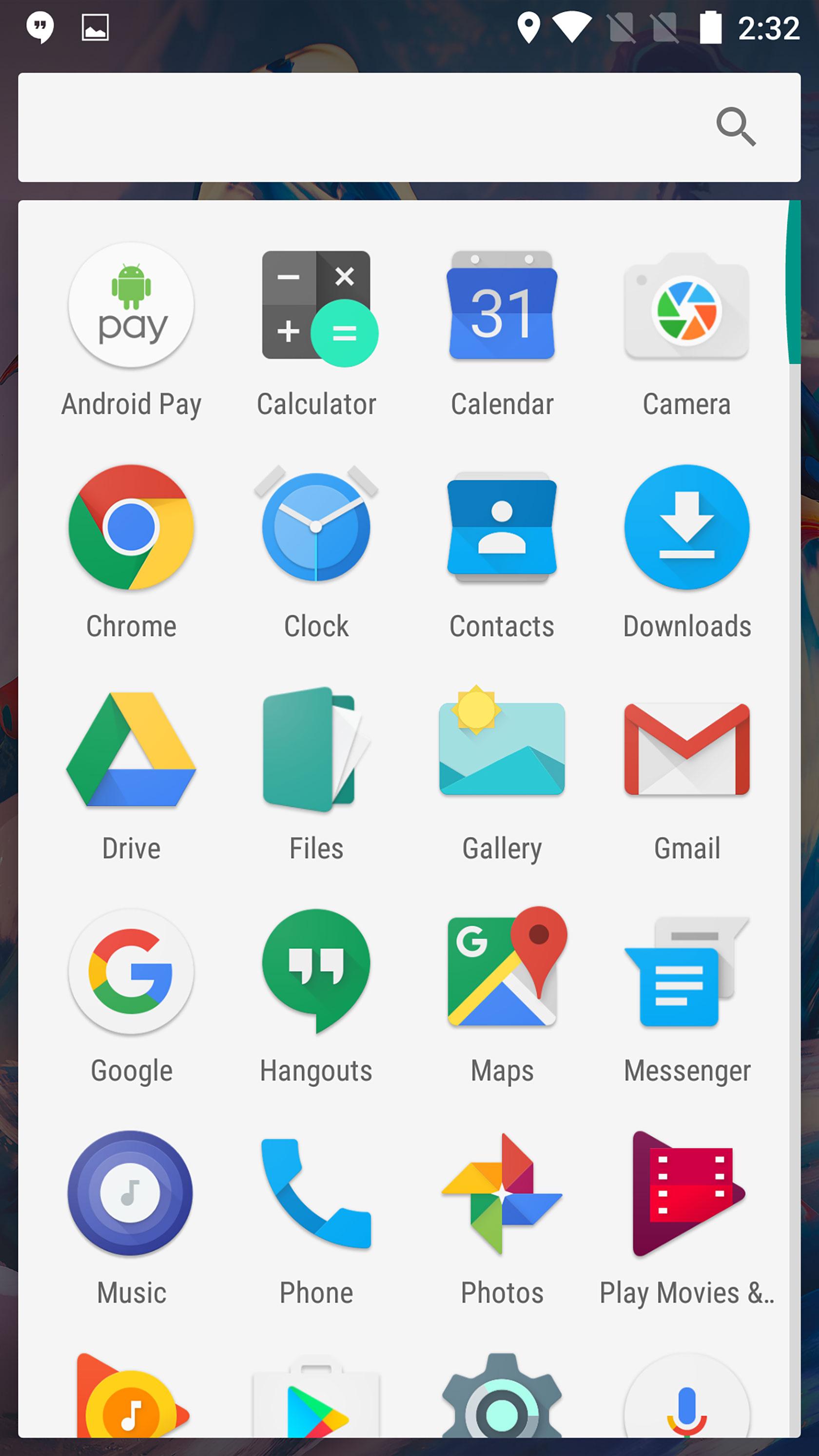Launch Hangouts
This screenshot has width=819, height=1456.
pos(316,971)
